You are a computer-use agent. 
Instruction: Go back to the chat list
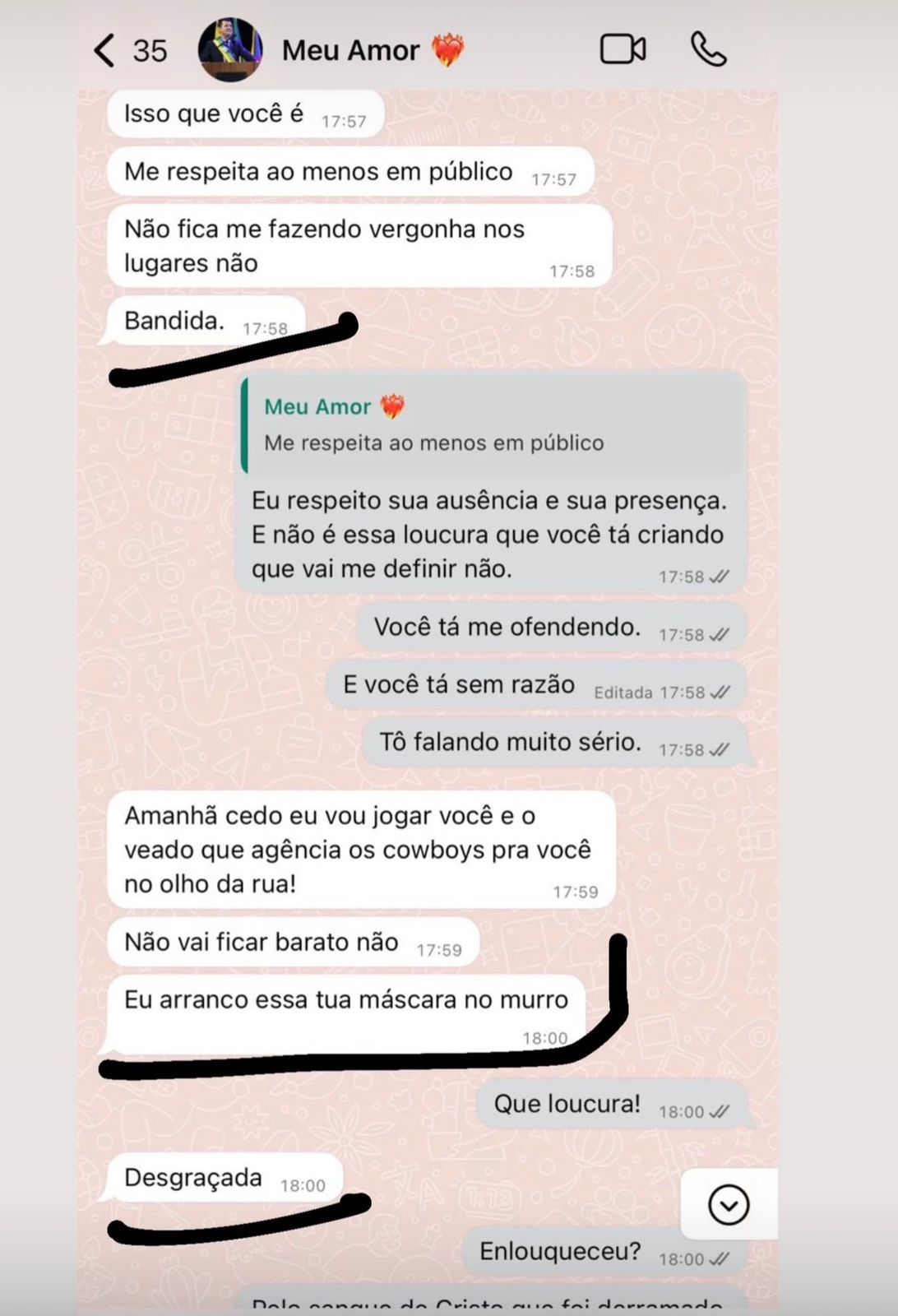[x=104, y=50]
